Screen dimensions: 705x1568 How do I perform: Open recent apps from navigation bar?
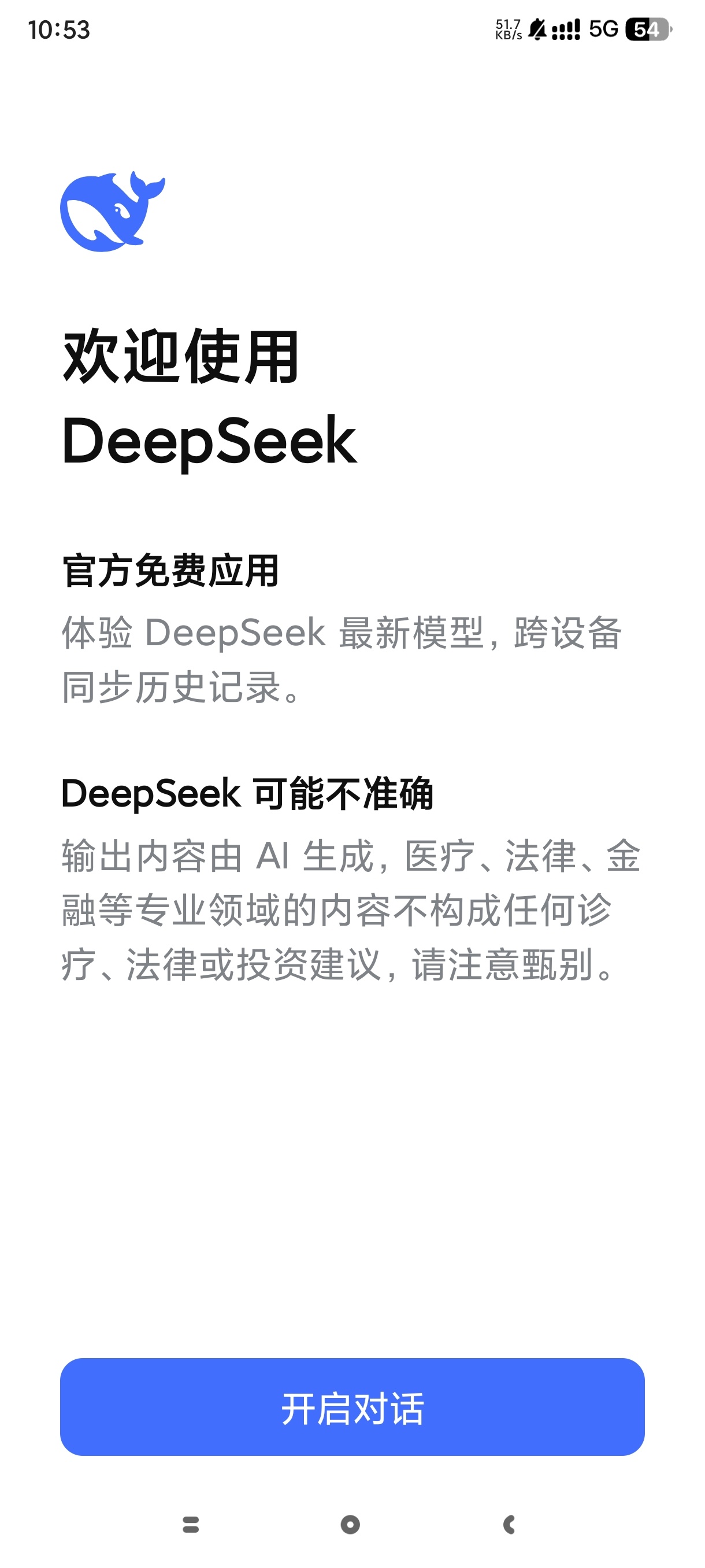click(191, 1524)
